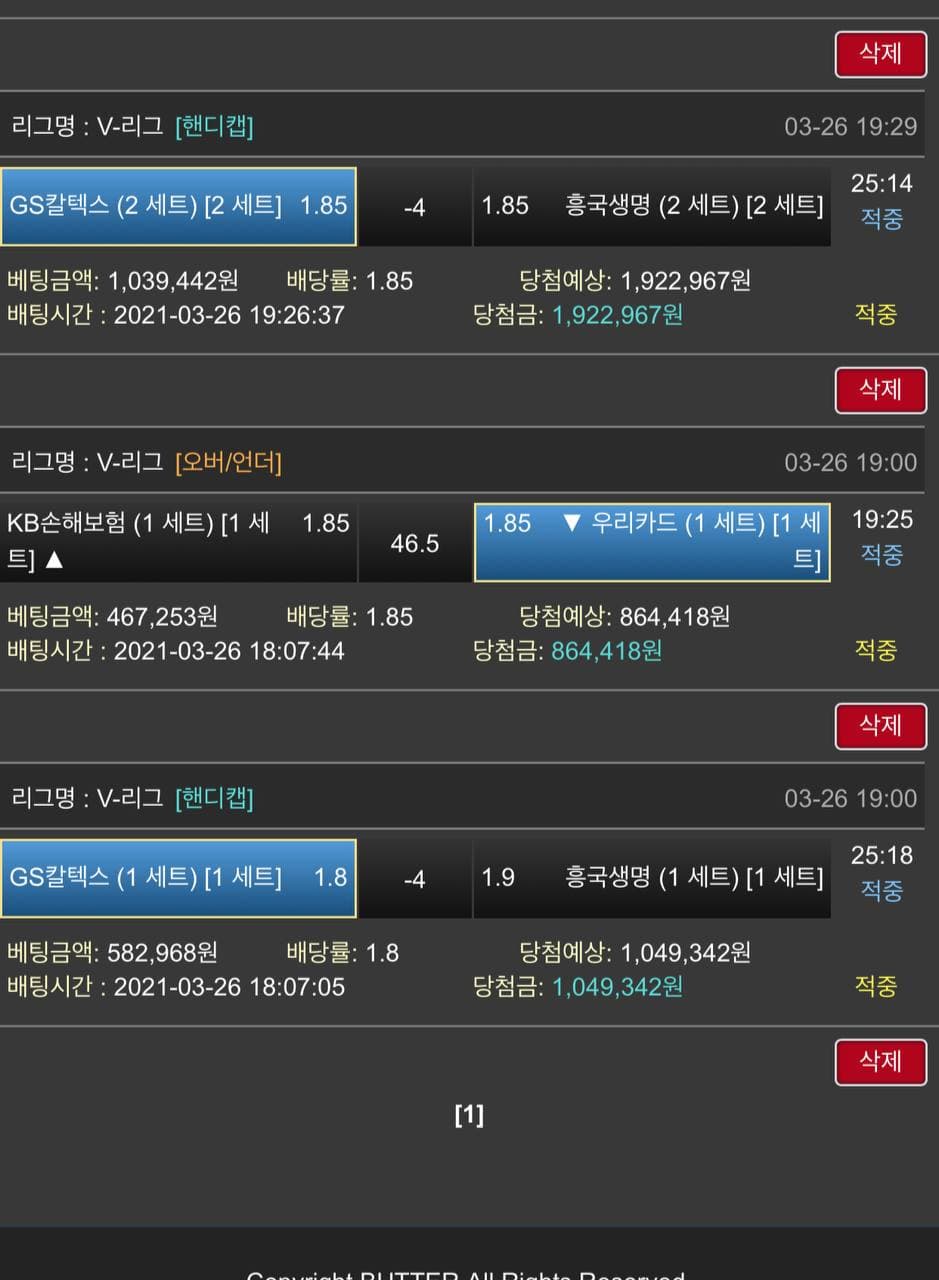The width and height of the screenshot is (939, 1280).
Task: Delete the KB손해보험 vs 우리카드 over/under bet
Action: (880, 725)
